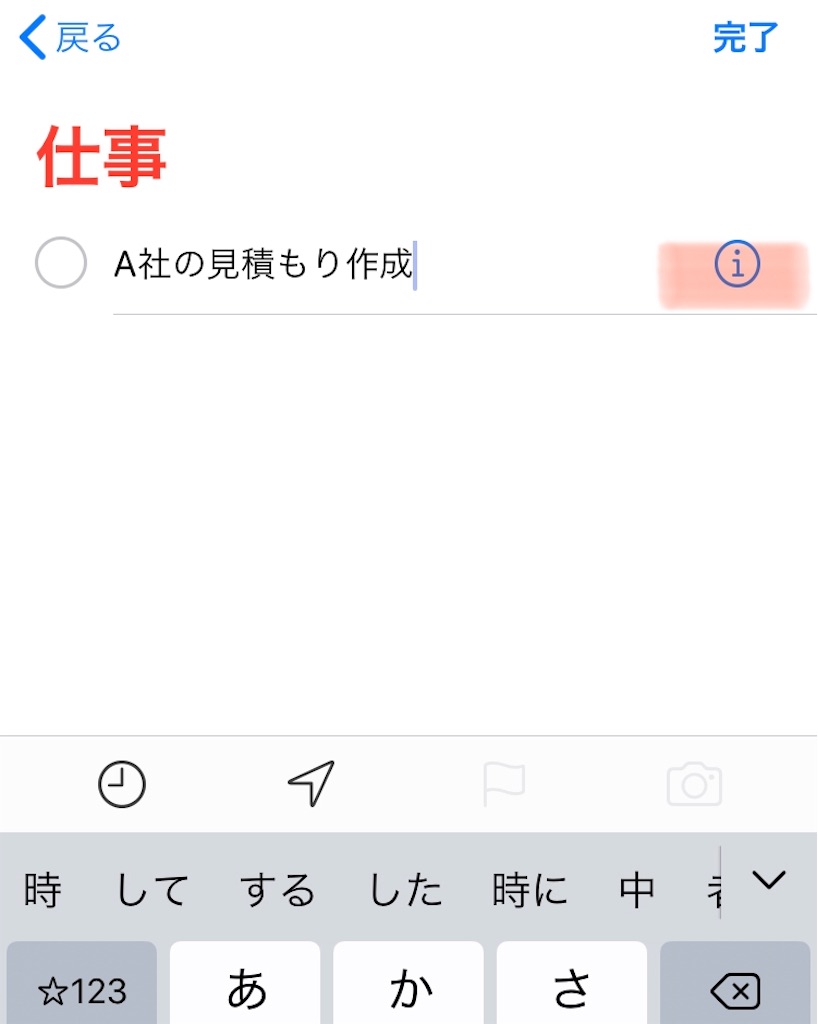This screenshot has height=1024, width=818.
Task: Add a date with the clock icon
Action: [x=122, y=784]
